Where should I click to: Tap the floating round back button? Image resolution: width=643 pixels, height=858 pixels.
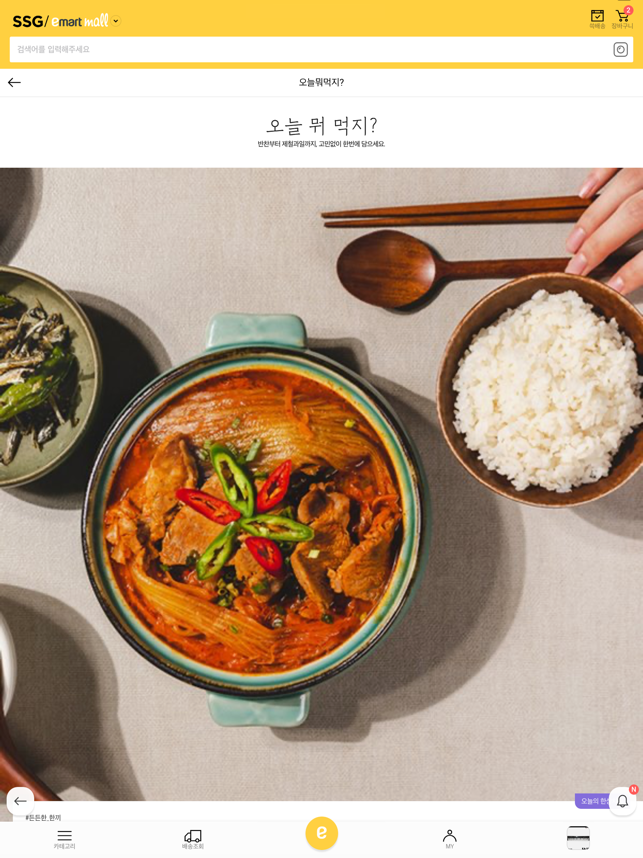[x=20, y=801]
